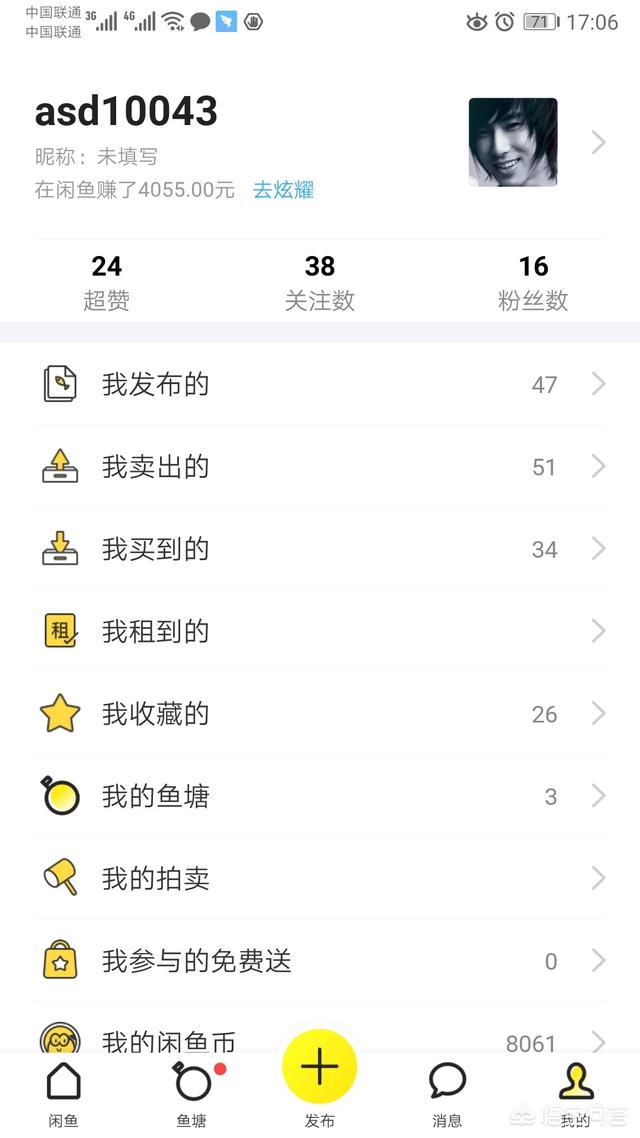Open 我发布的 listings

pyautogui.click(x=320, y=384)
